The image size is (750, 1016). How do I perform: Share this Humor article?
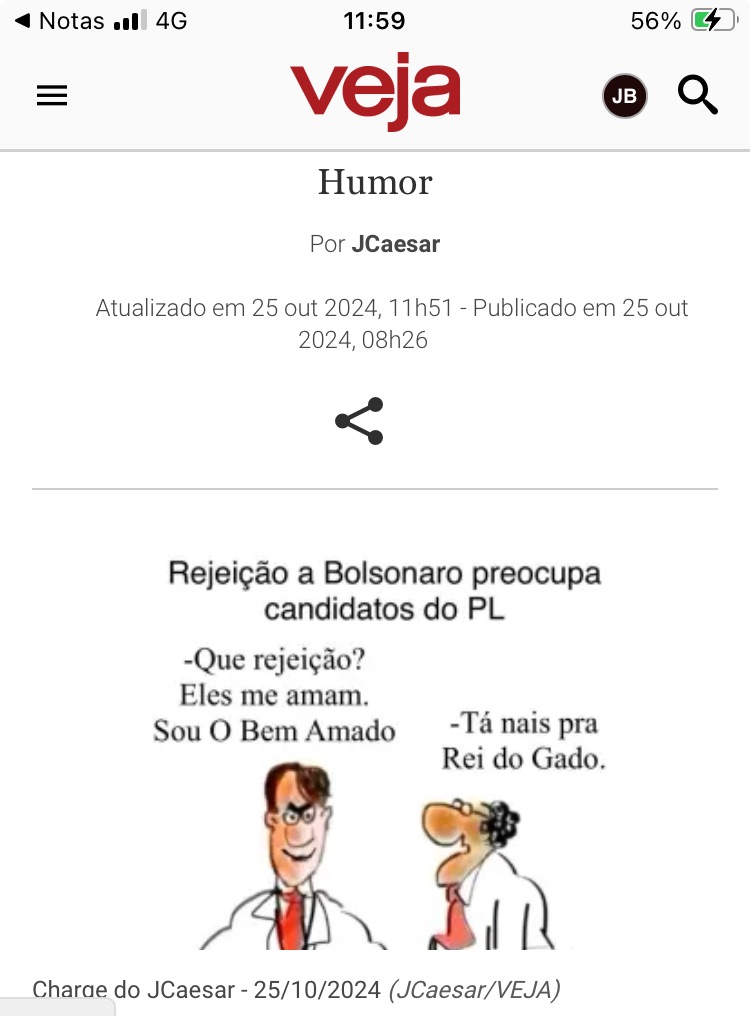359,421
